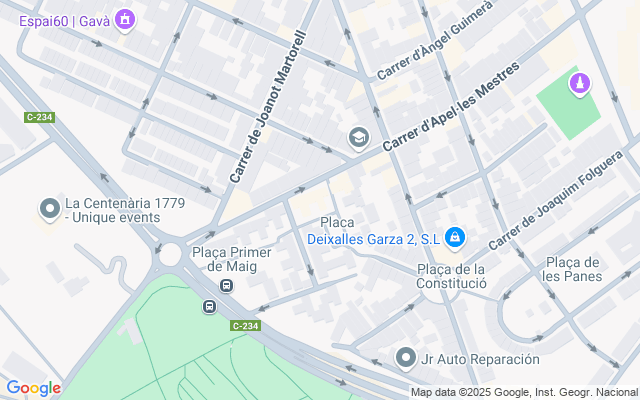This screenshot has width=640, height=400.
Task: Open the bus stop below Plaça Primer de Maig
Action: tap(226, 286)
